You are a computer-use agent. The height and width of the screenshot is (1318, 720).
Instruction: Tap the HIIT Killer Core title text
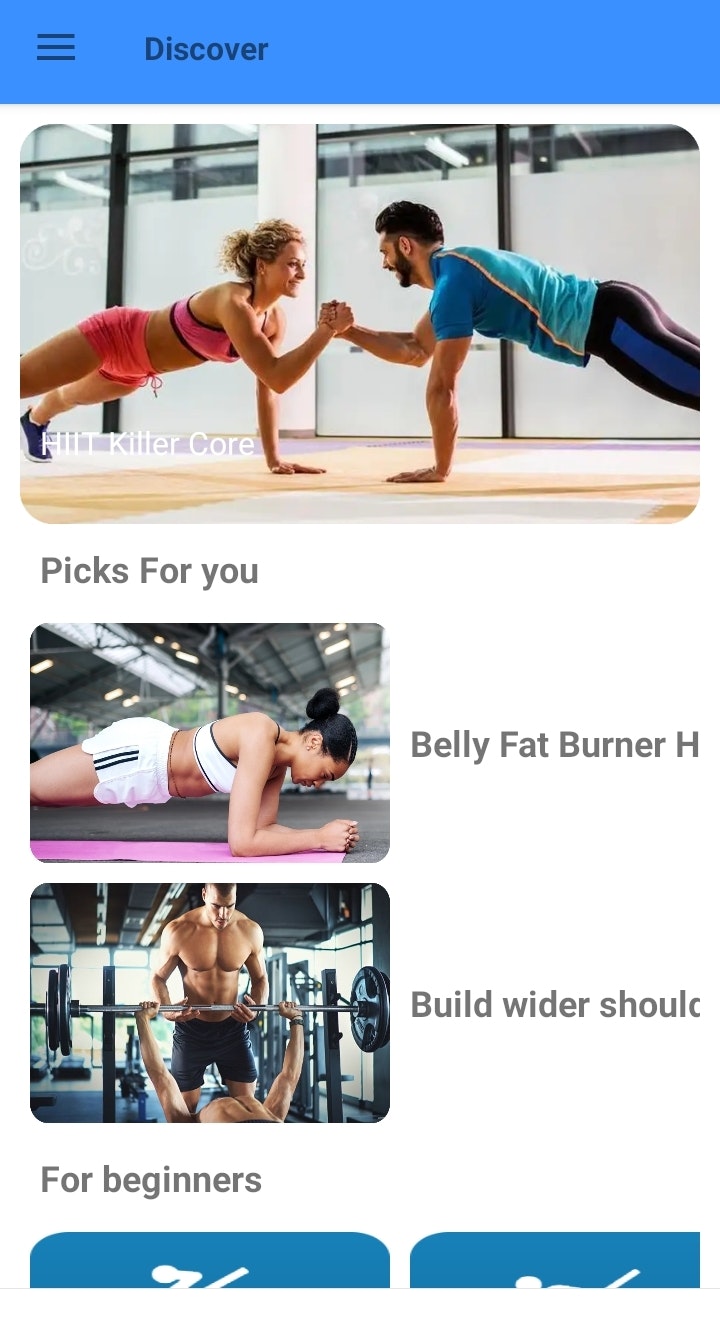click(x=146, y=444)
